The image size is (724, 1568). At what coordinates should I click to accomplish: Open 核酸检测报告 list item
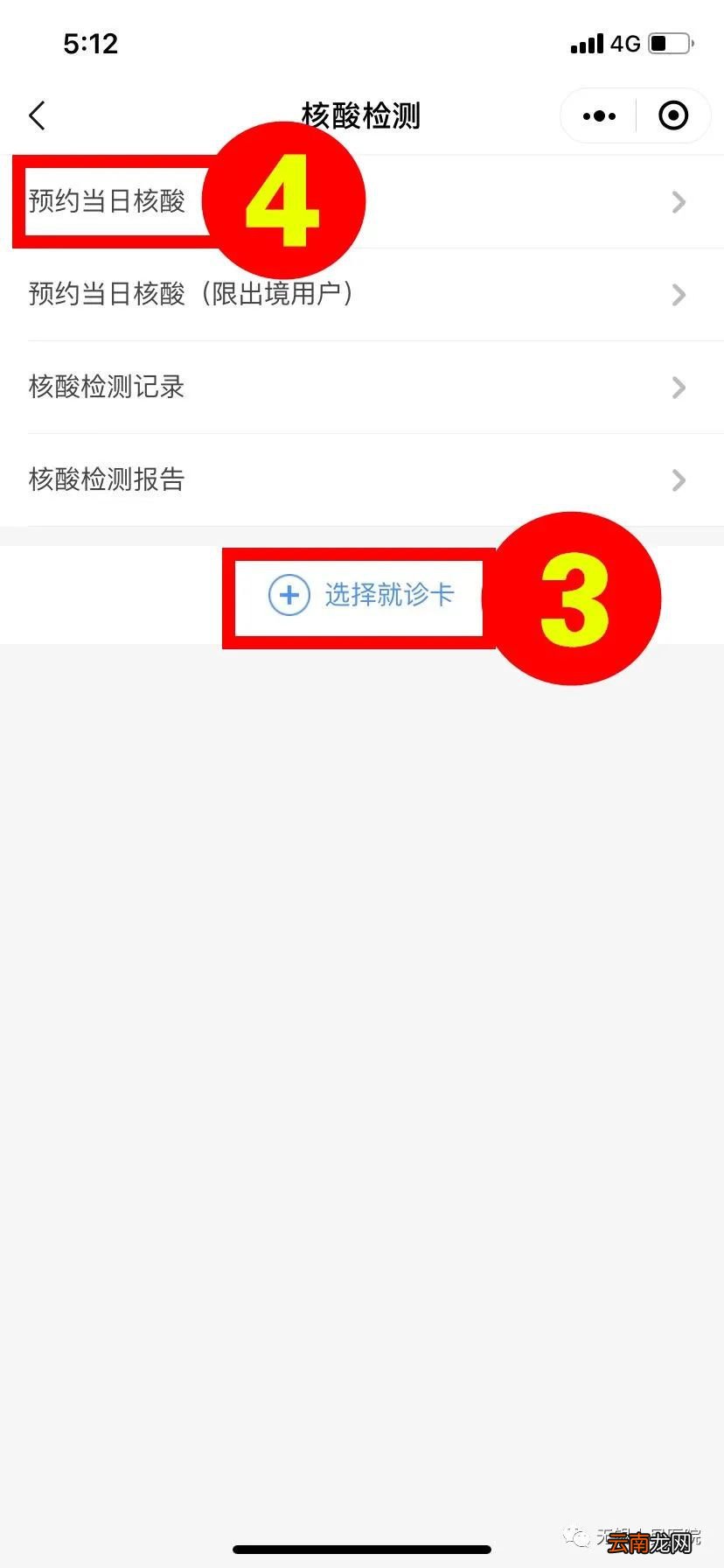tap(107, 479)
